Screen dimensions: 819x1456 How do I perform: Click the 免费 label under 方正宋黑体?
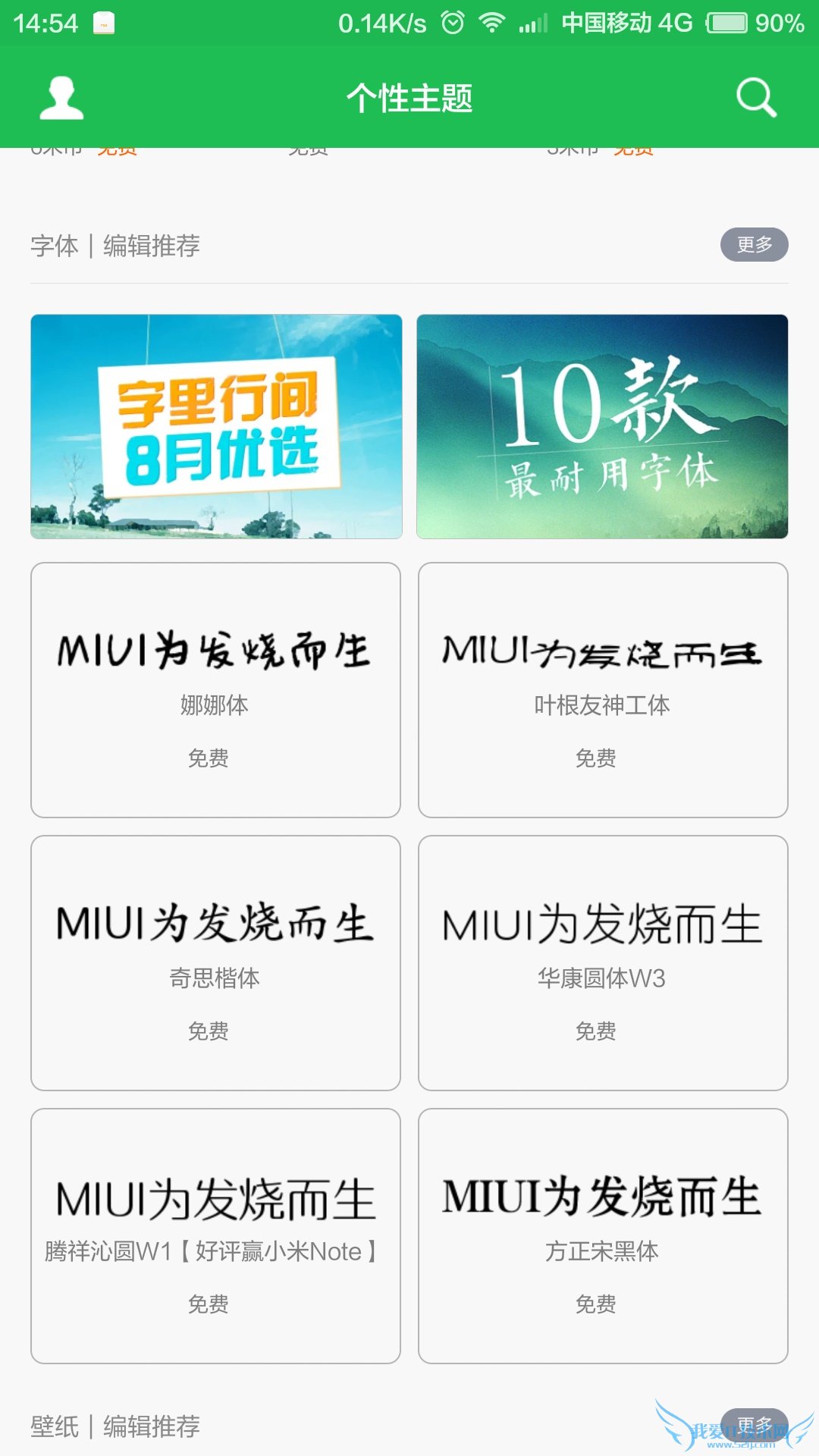point(596,1304)
